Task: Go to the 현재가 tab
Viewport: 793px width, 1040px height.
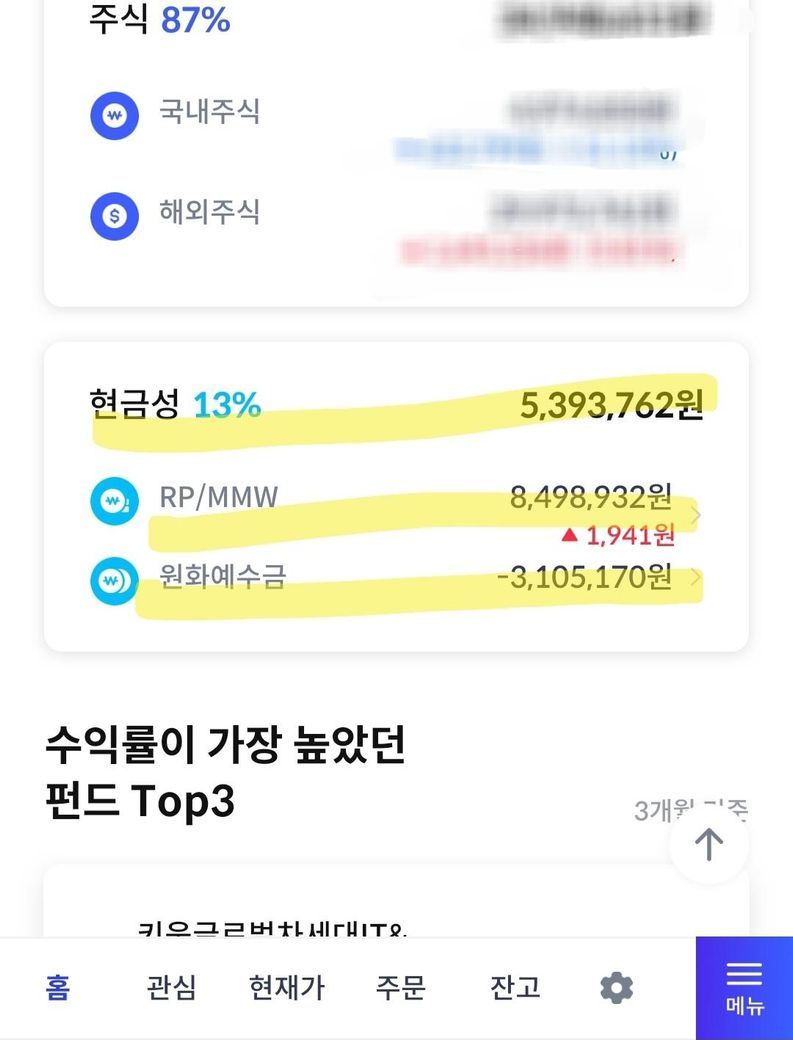Action: 286,988
